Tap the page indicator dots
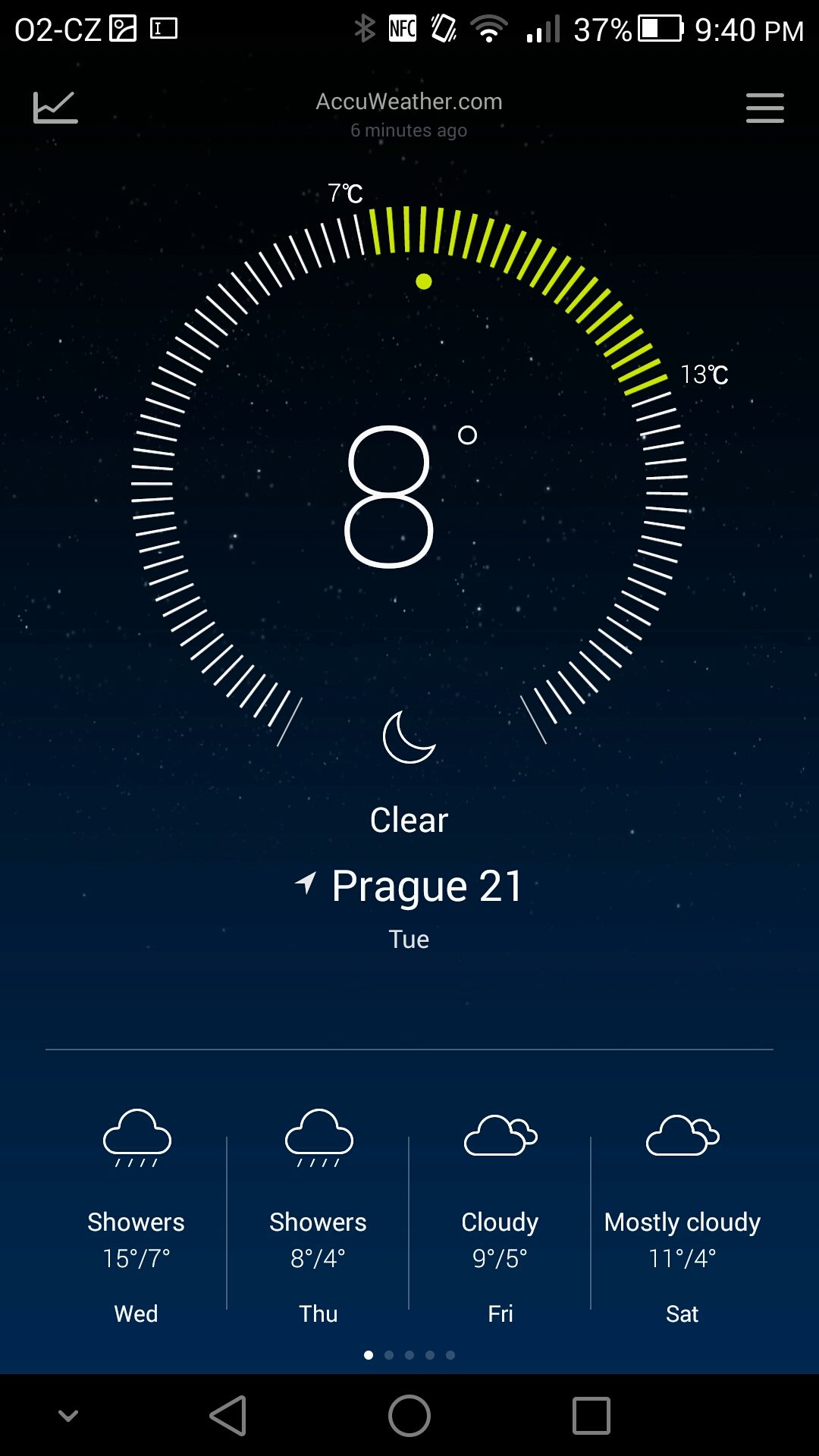Viewport: 819px width, 1456px height. pyautogui.click(x=409, y=1355)
